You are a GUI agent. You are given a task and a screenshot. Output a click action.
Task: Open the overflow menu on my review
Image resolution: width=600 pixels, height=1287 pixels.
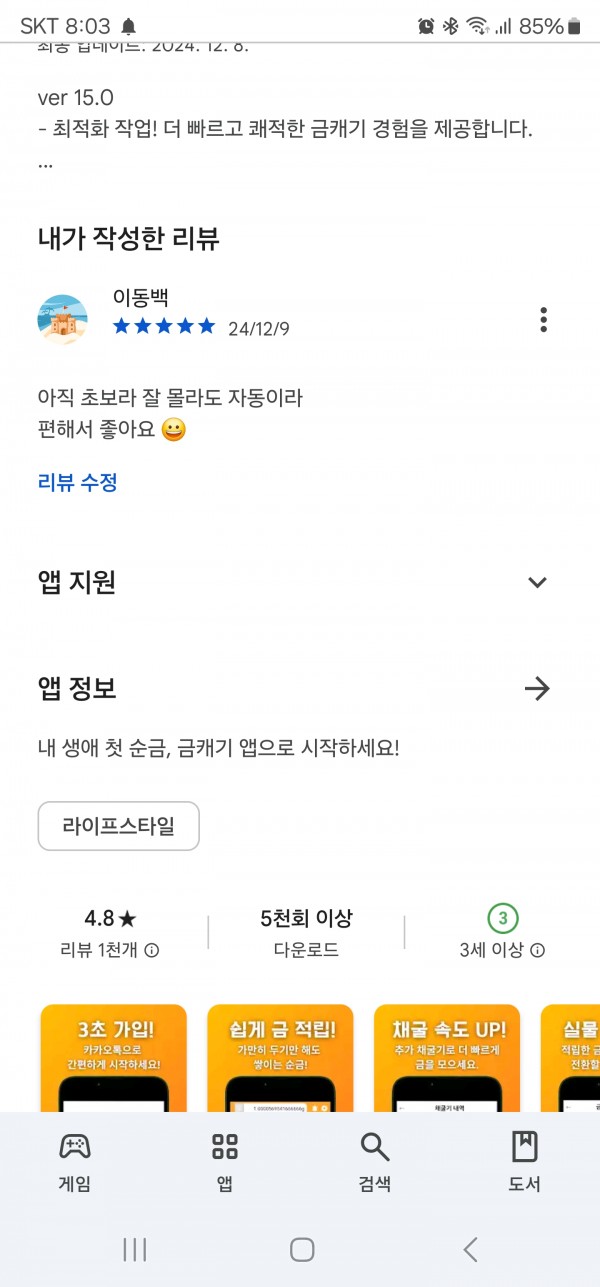point(543,320)
